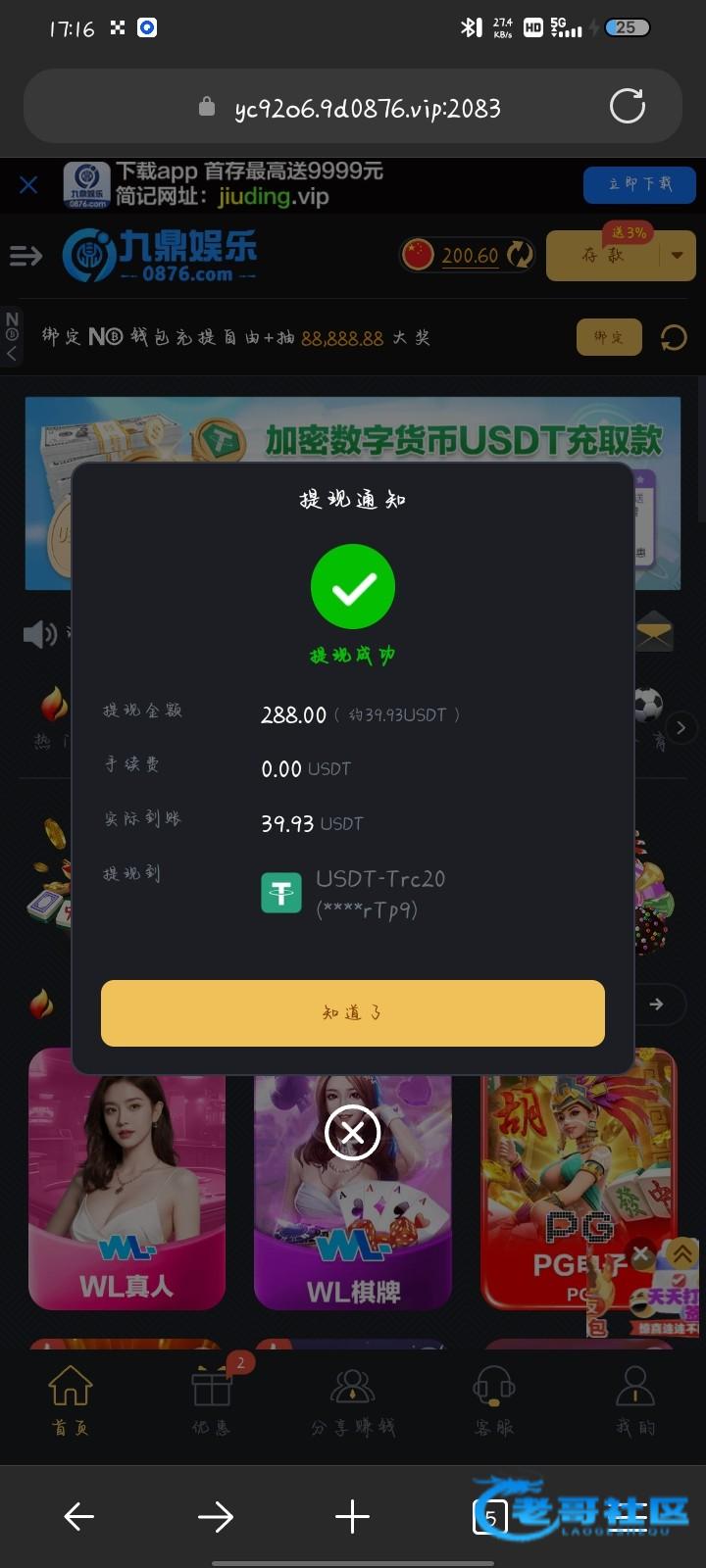Viewport: 706px width, 1568px height.
Task: Refresh the 200.60 balance
Action: click(521, 255)
